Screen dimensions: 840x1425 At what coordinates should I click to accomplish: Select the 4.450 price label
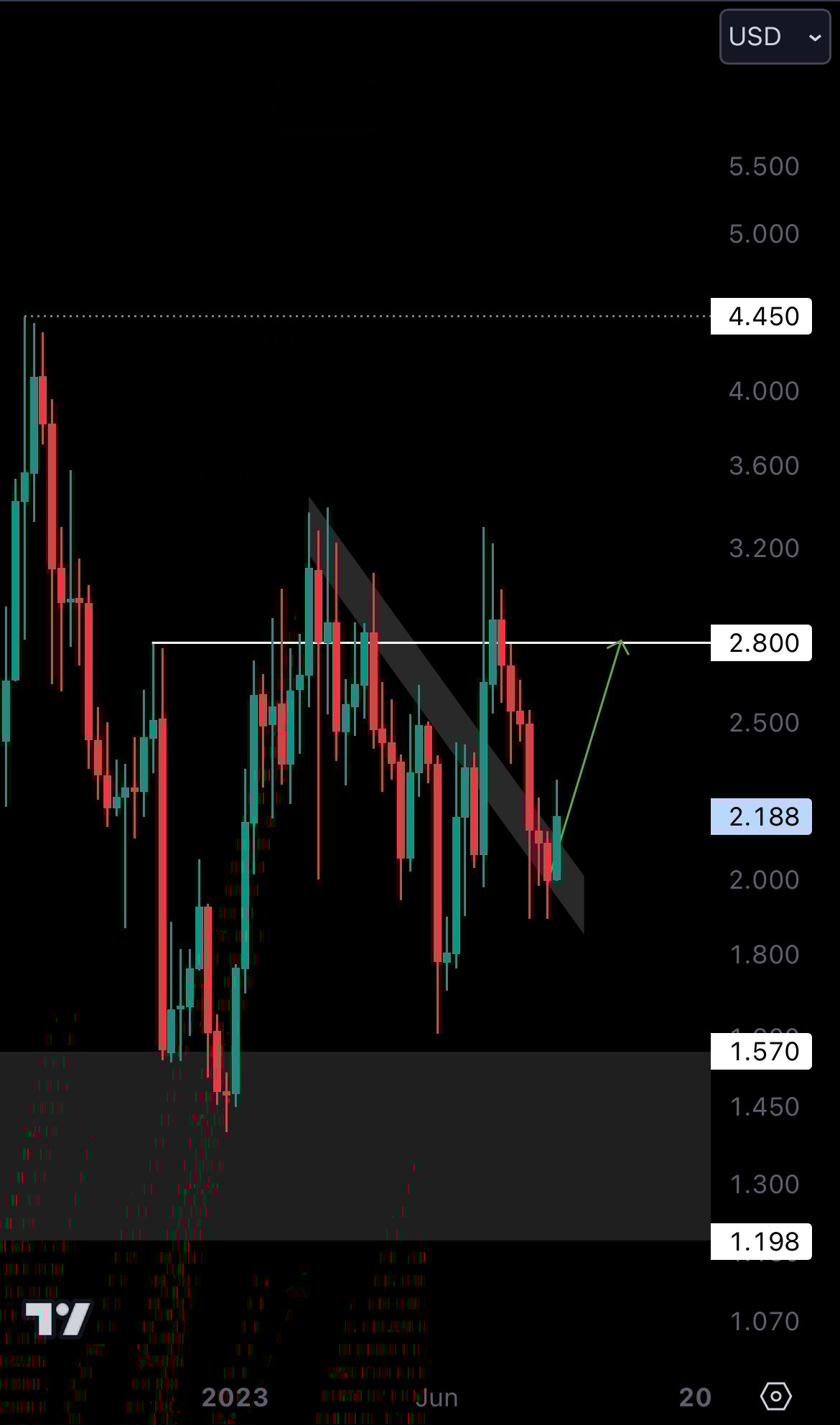click(x=761, y=317)
